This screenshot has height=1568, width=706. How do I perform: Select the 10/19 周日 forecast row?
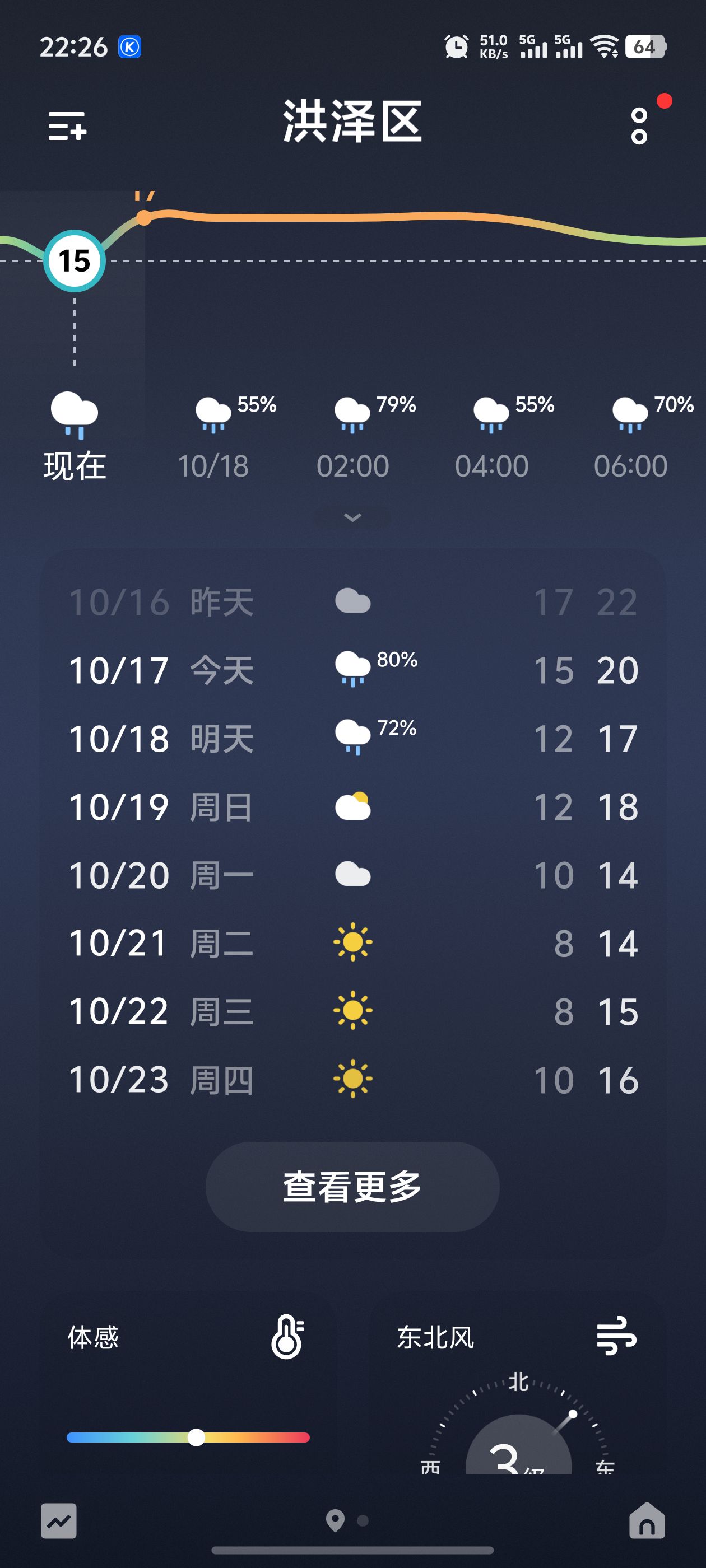pyautogui.click(x=352, y=807)
